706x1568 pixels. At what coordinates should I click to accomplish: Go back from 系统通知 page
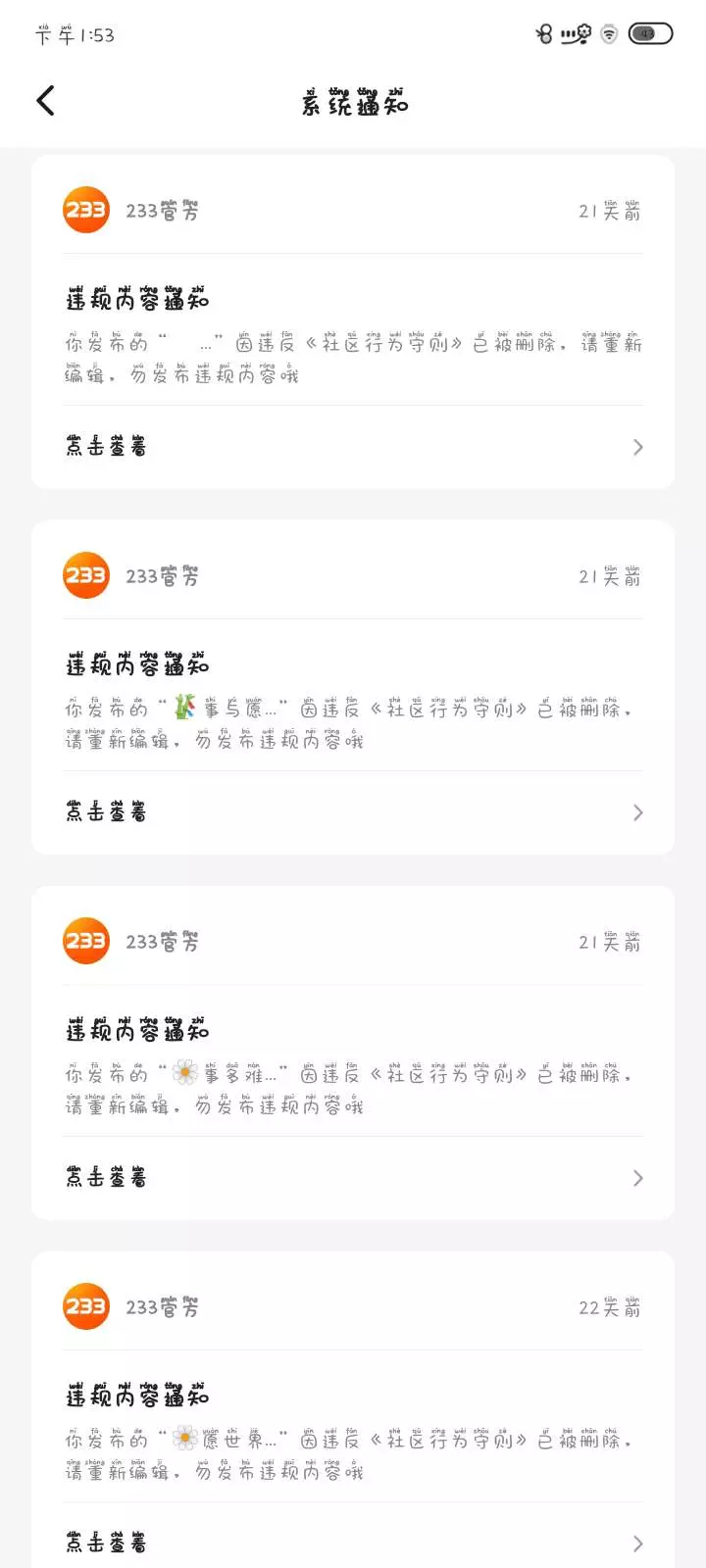(x=46, y=101)
